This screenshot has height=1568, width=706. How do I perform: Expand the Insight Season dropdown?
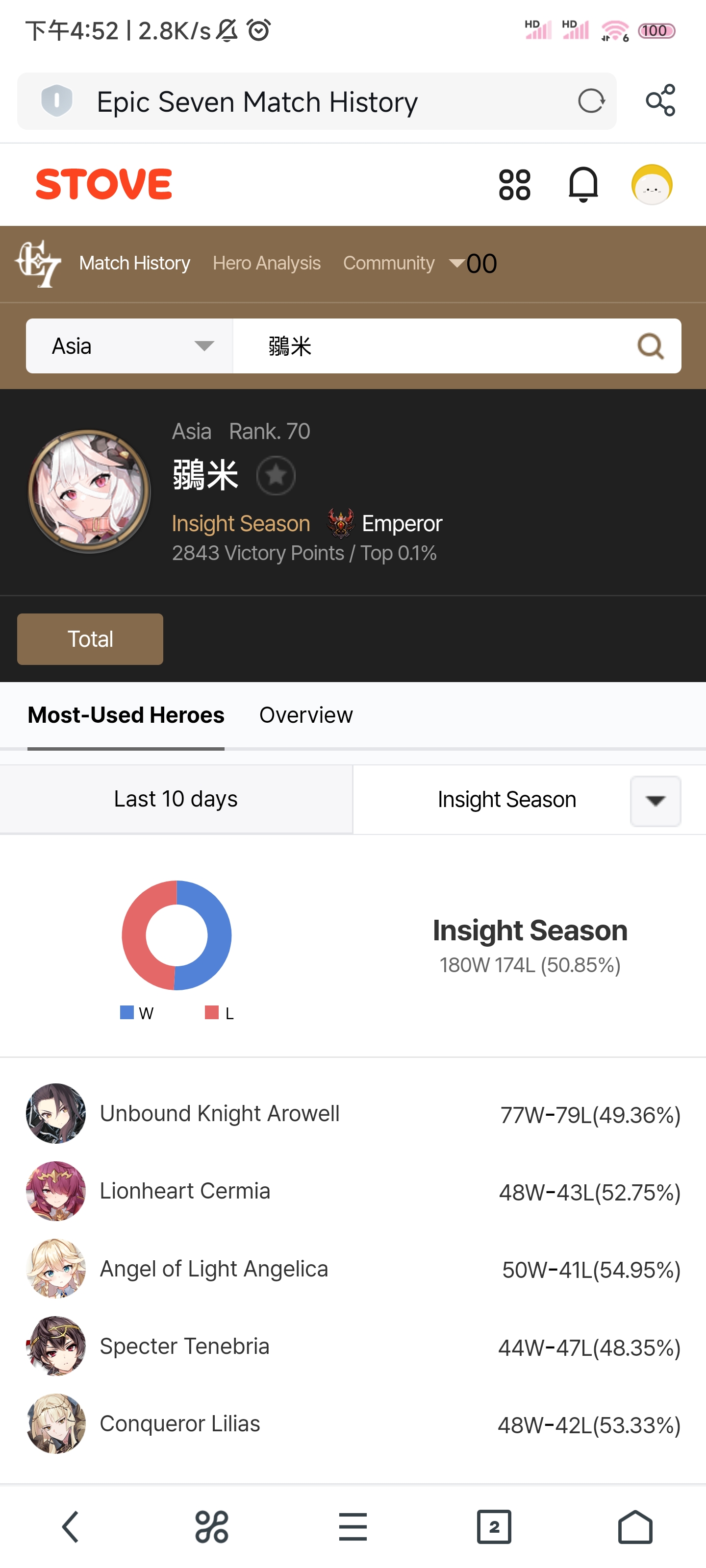656,801
